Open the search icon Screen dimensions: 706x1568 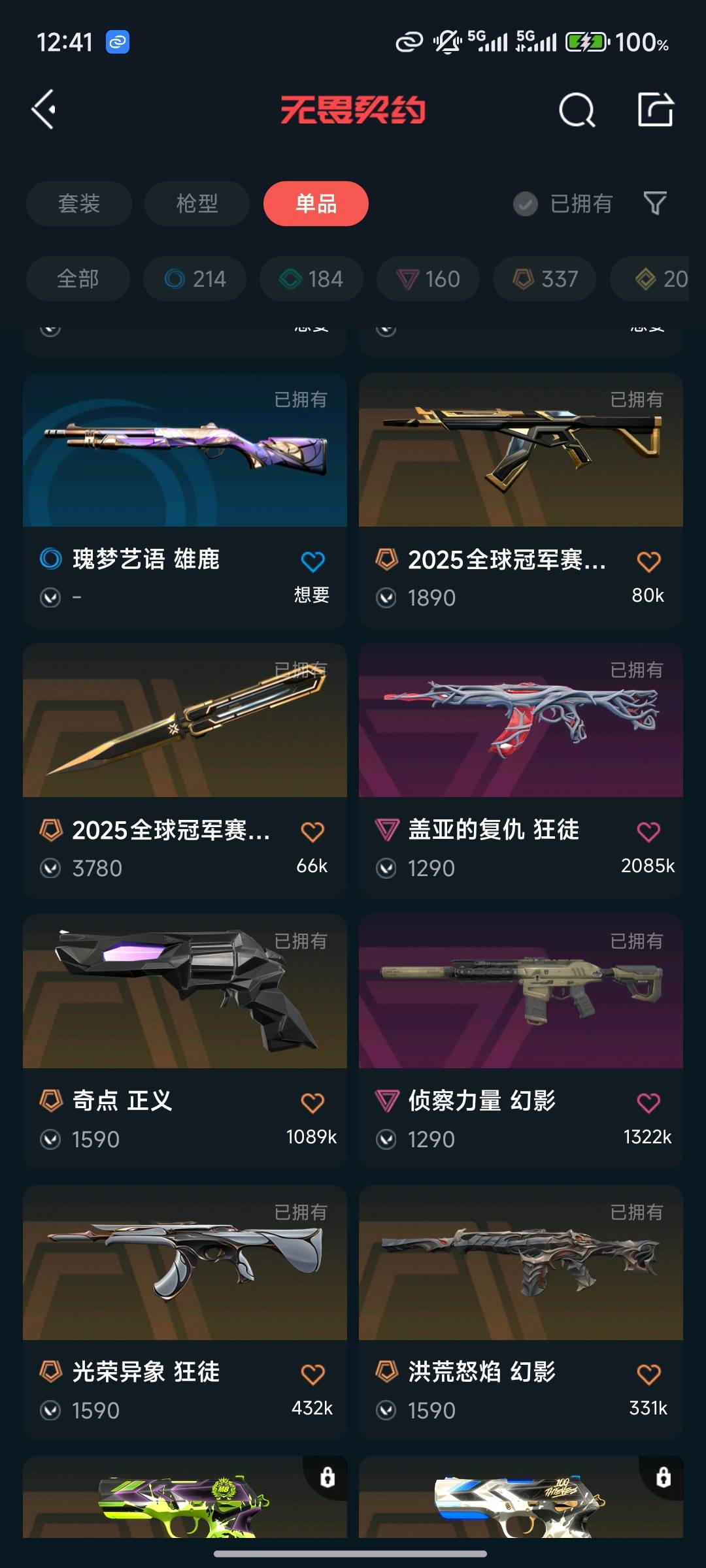click(x=577, y=110)
